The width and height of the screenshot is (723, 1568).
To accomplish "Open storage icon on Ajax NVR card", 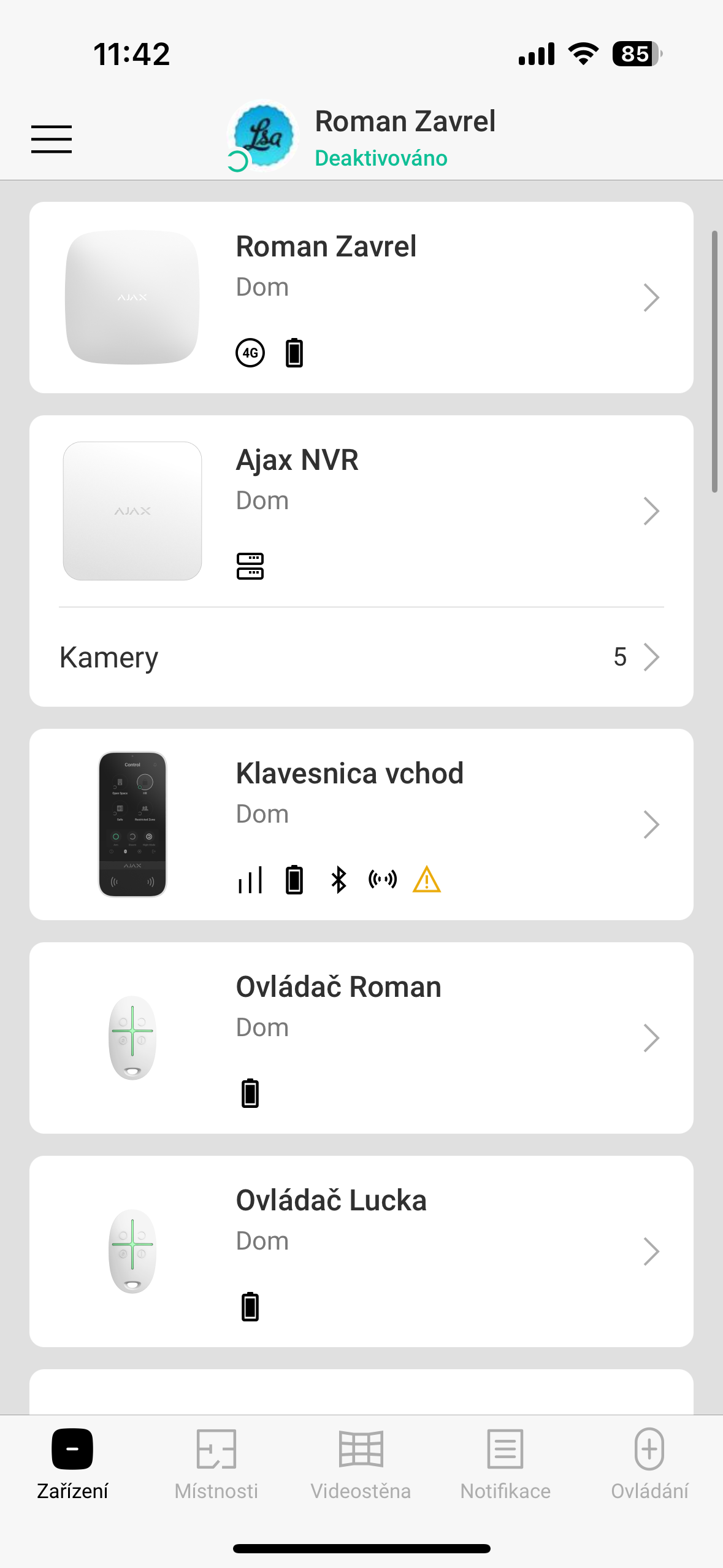I will tap(250, 566).
